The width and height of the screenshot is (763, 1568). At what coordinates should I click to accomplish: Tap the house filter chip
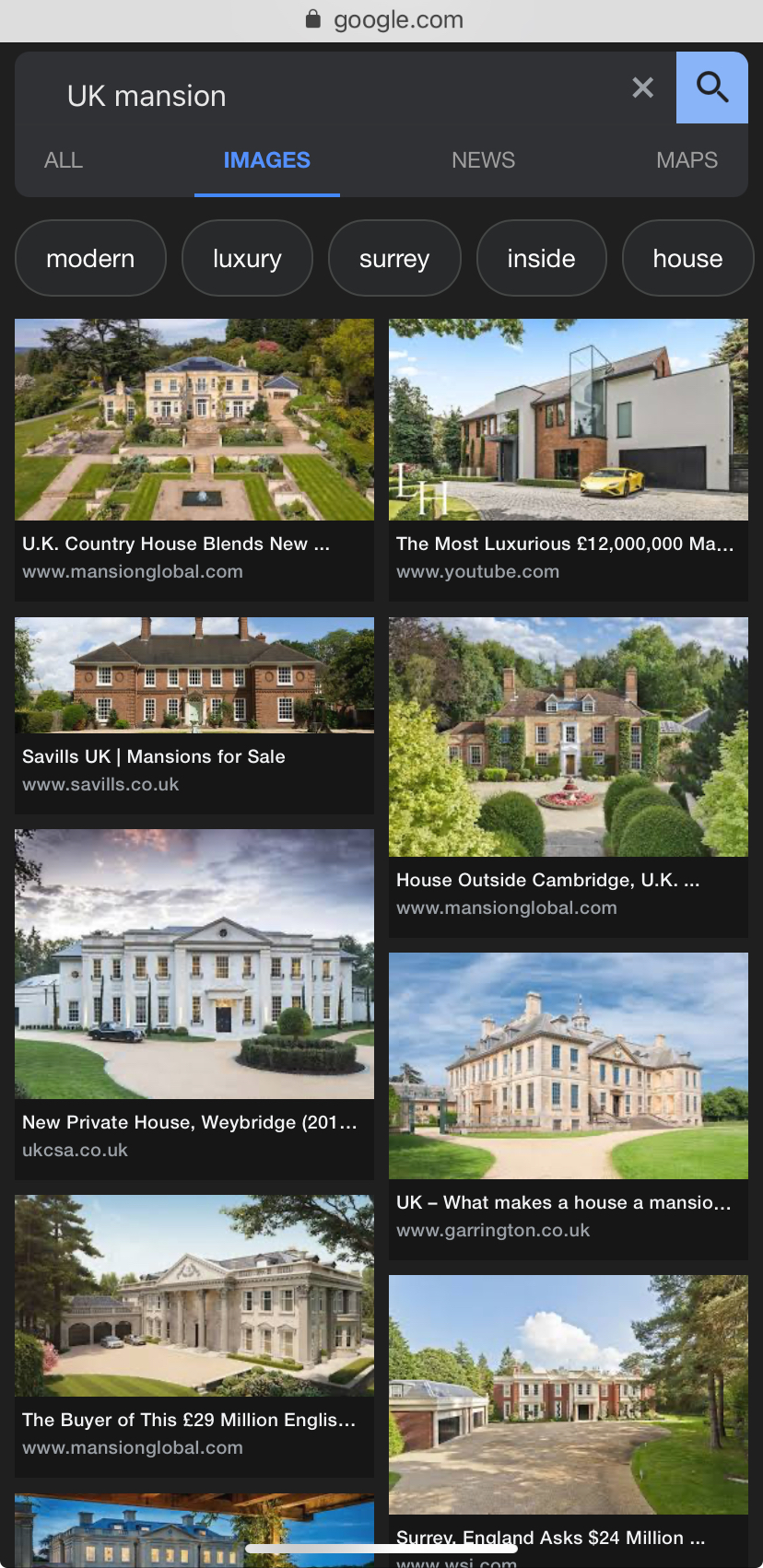click(687, 258)
